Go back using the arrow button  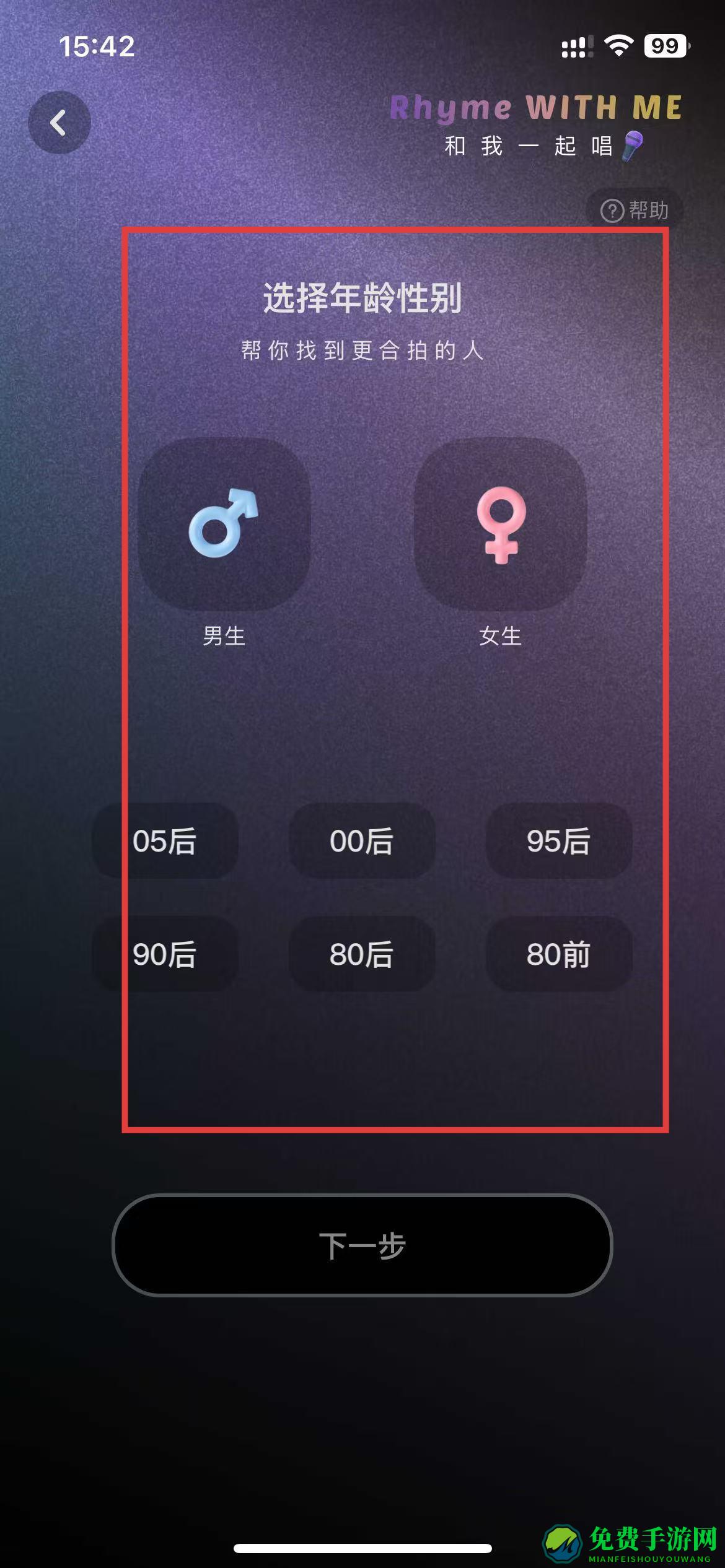[x=59, y=123]
